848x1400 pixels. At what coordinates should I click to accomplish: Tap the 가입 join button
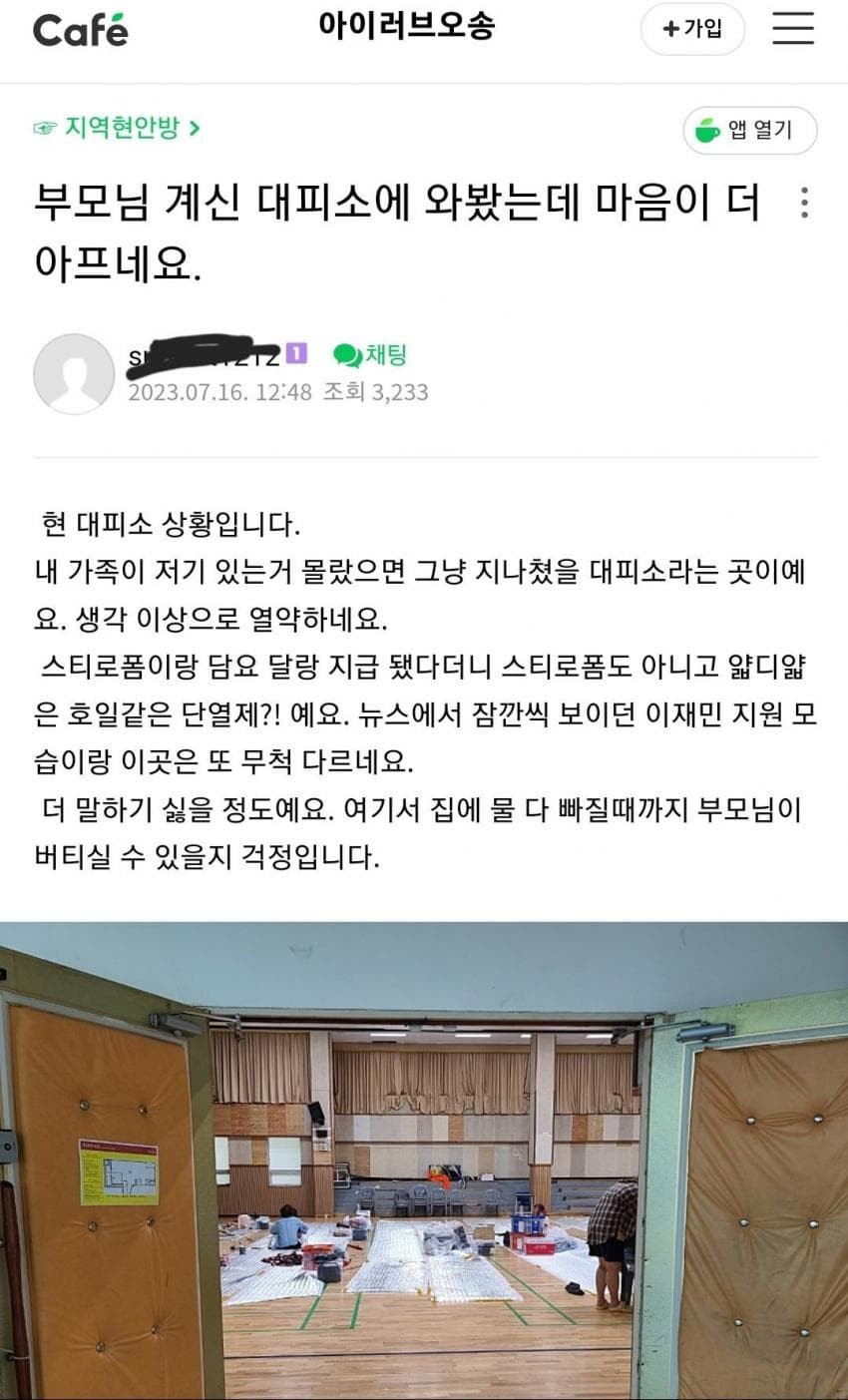pos(692,29)
